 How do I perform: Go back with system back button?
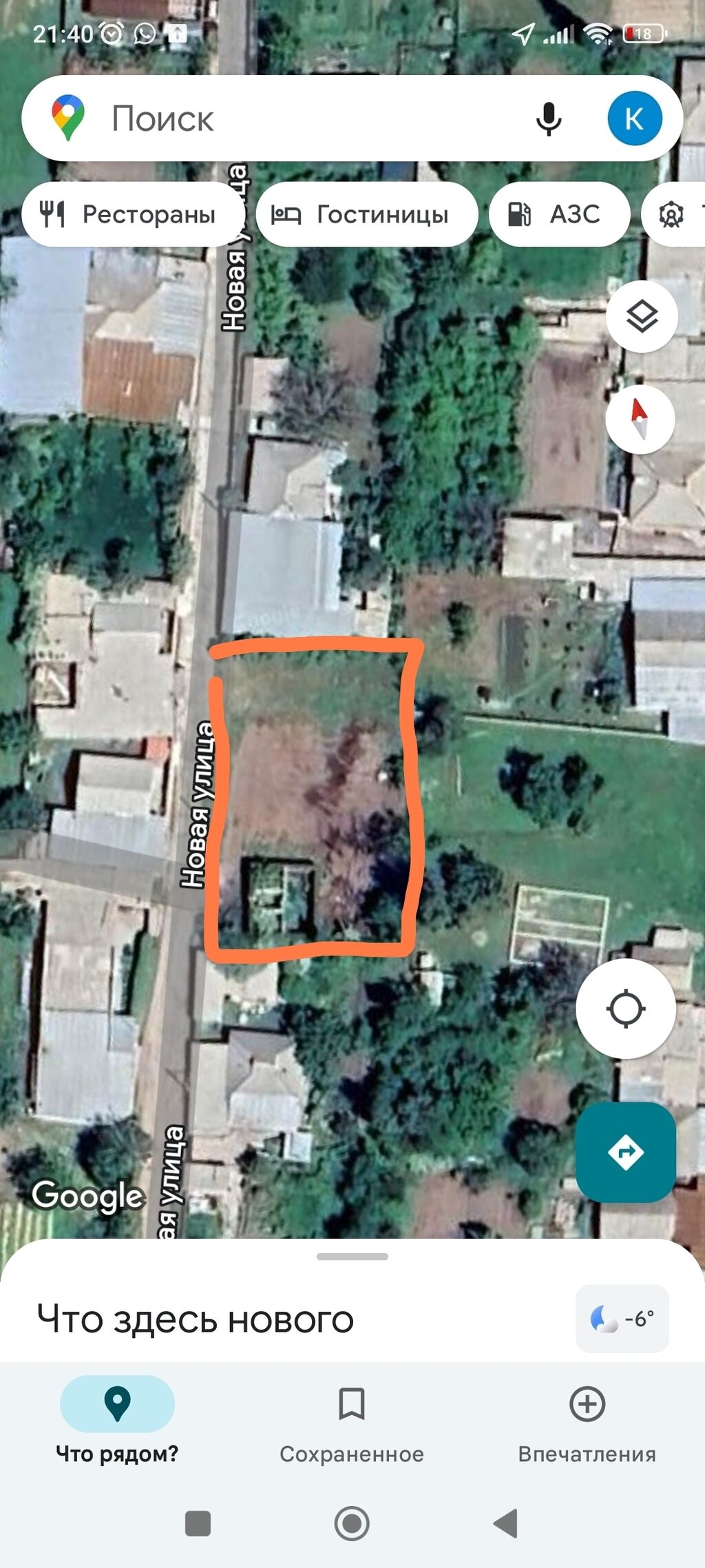pos(506,1523)
